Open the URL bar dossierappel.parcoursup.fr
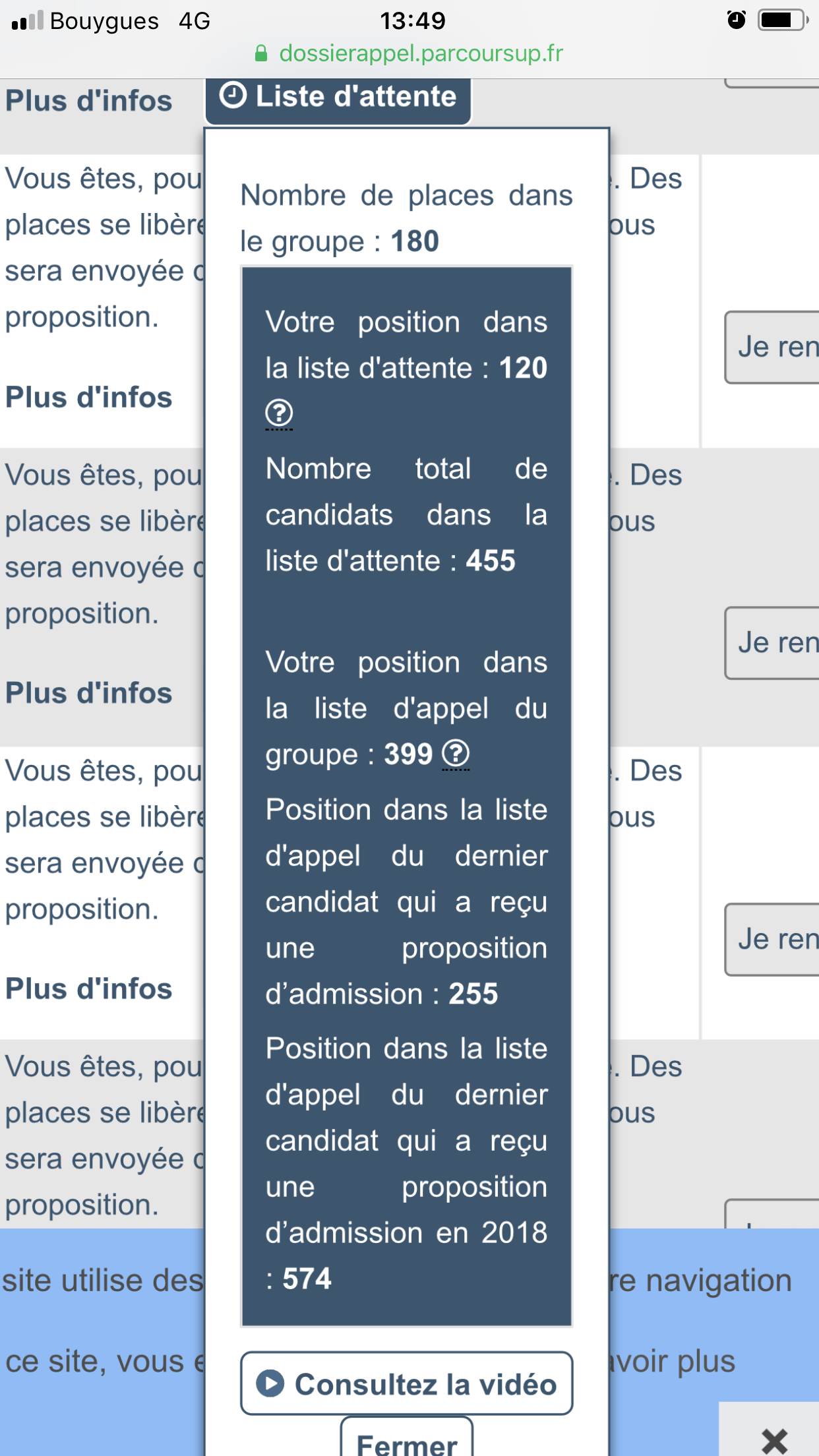 pos(421,53)
